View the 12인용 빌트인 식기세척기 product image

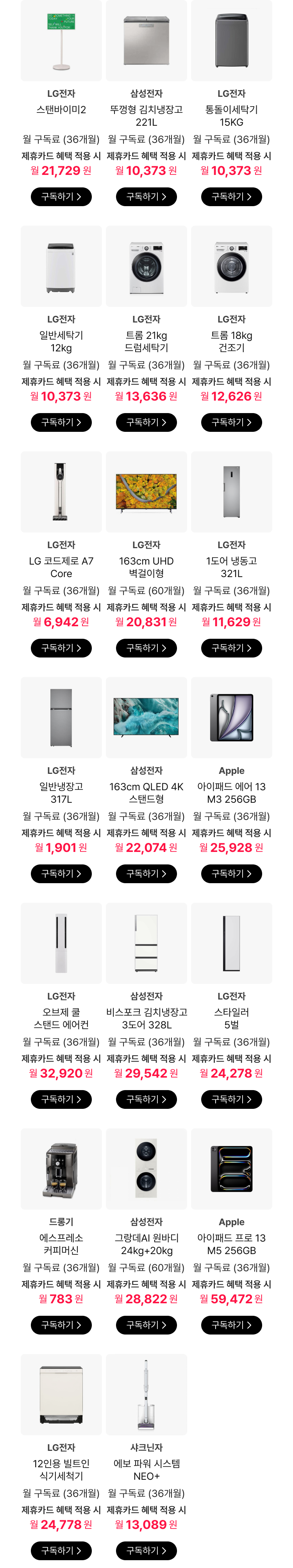(x=61, y=1394)
